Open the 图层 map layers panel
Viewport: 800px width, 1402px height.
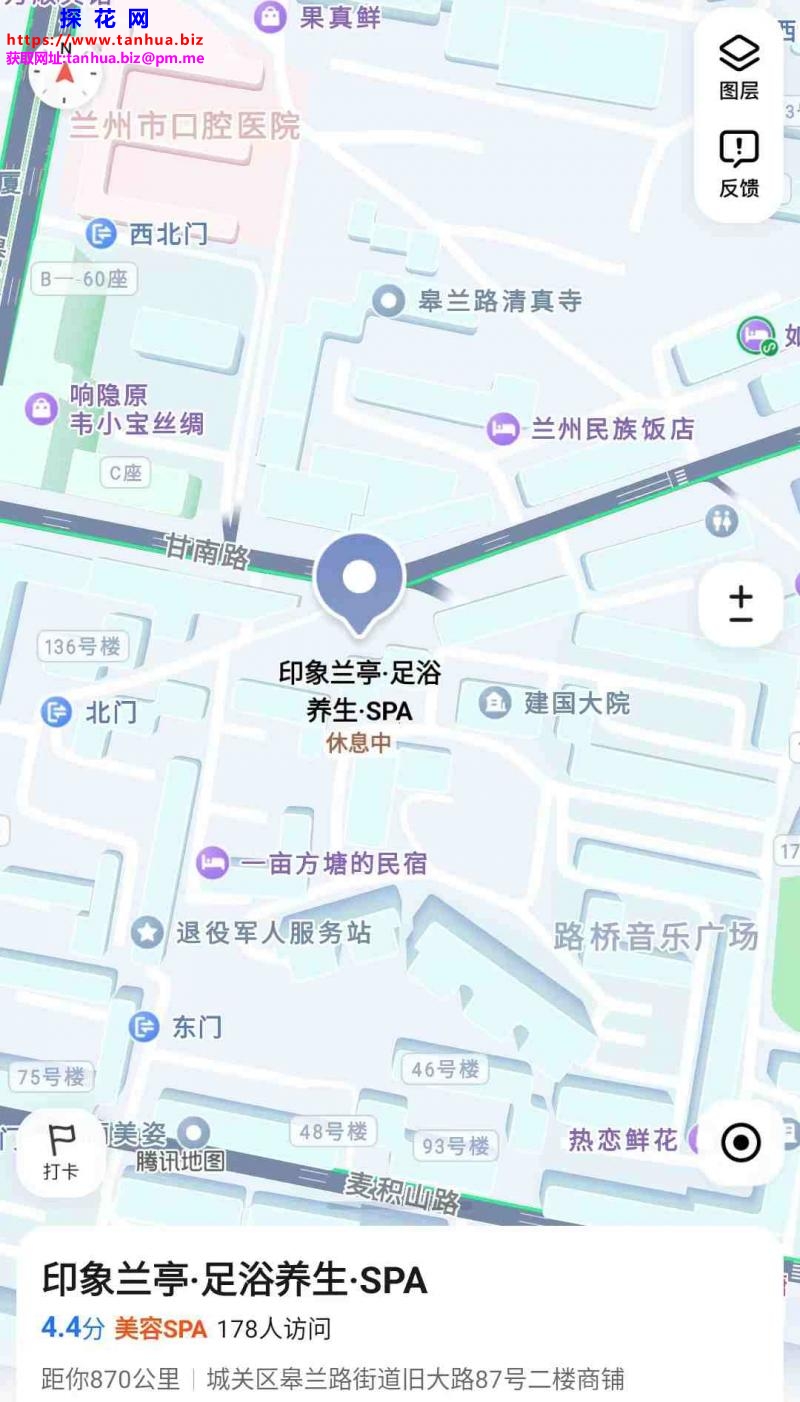[739, 66]
